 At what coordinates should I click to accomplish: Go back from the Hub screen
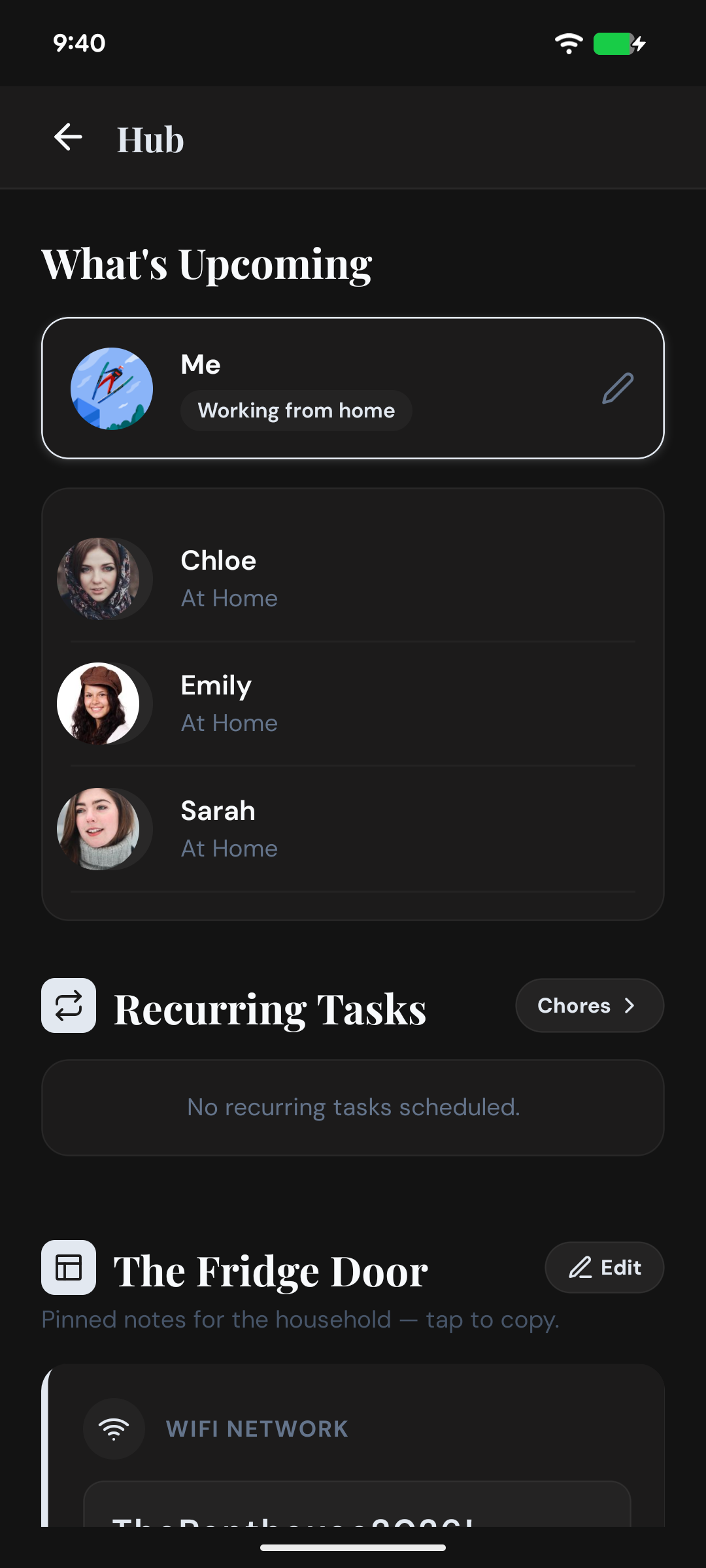(x=68, y=137)
